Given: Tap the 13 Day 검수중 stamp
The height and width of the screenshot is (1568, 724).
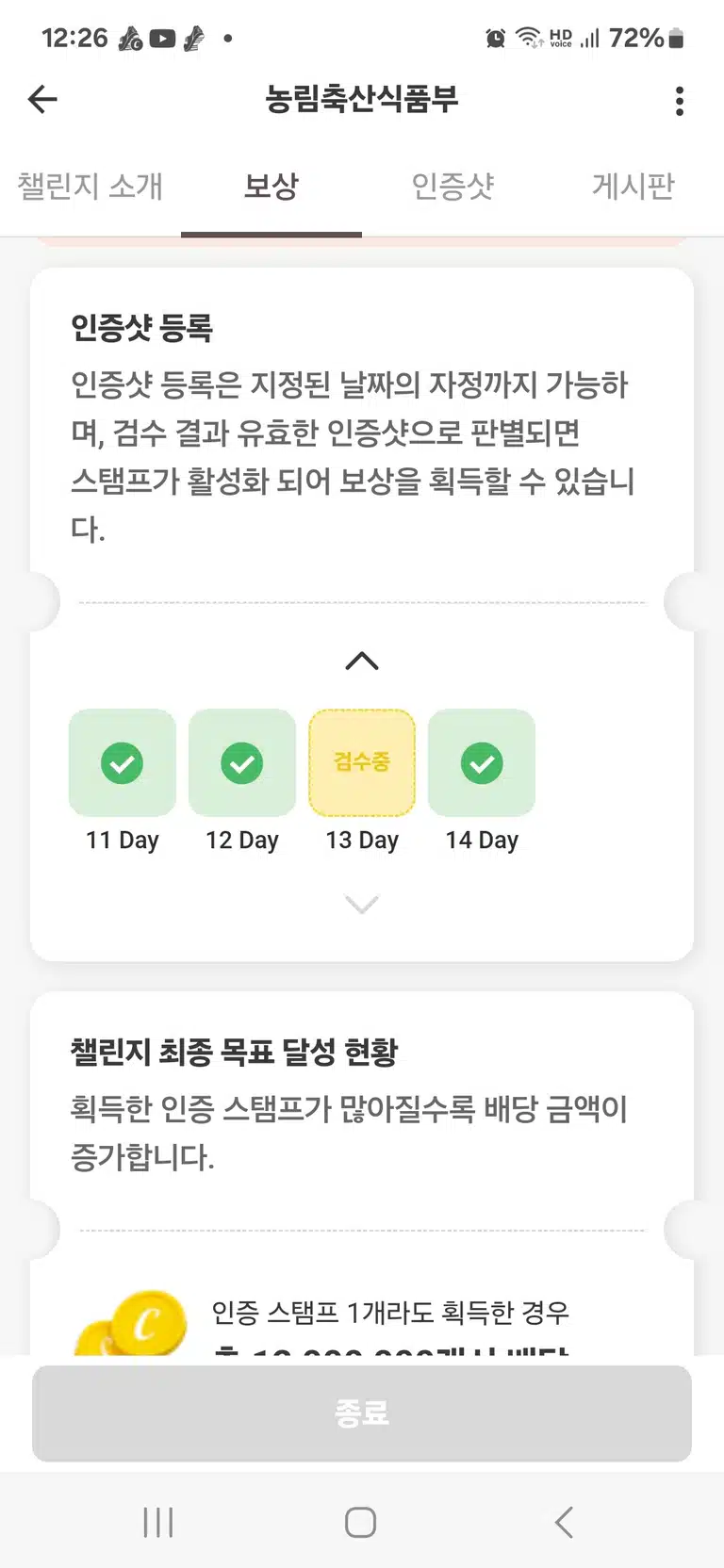Looking at the screenshot, I should (x=362, y=762).
